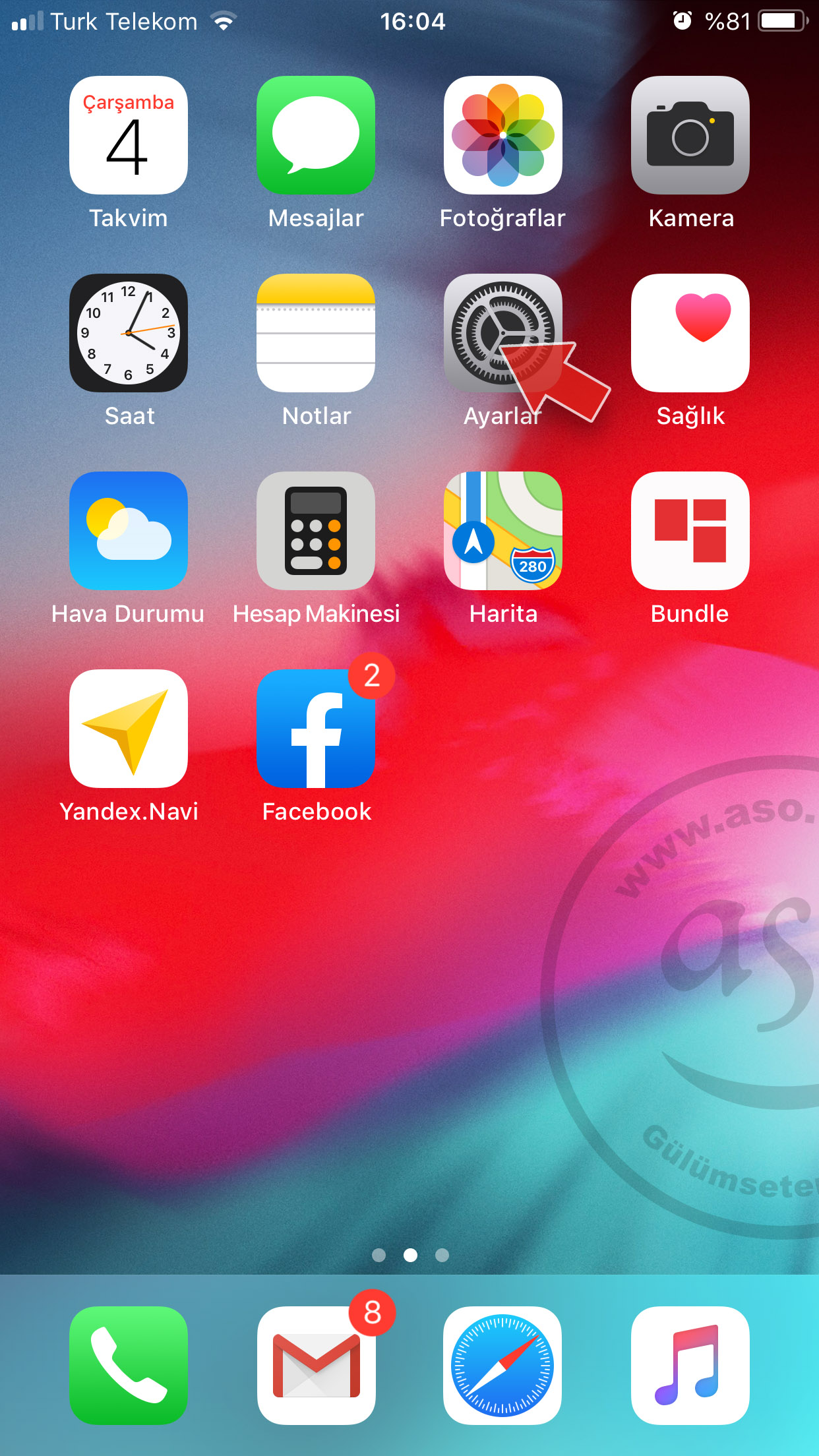Launch the Kamera app
The width and height of the screenshot is (819, 1456).
coord(690,135)
